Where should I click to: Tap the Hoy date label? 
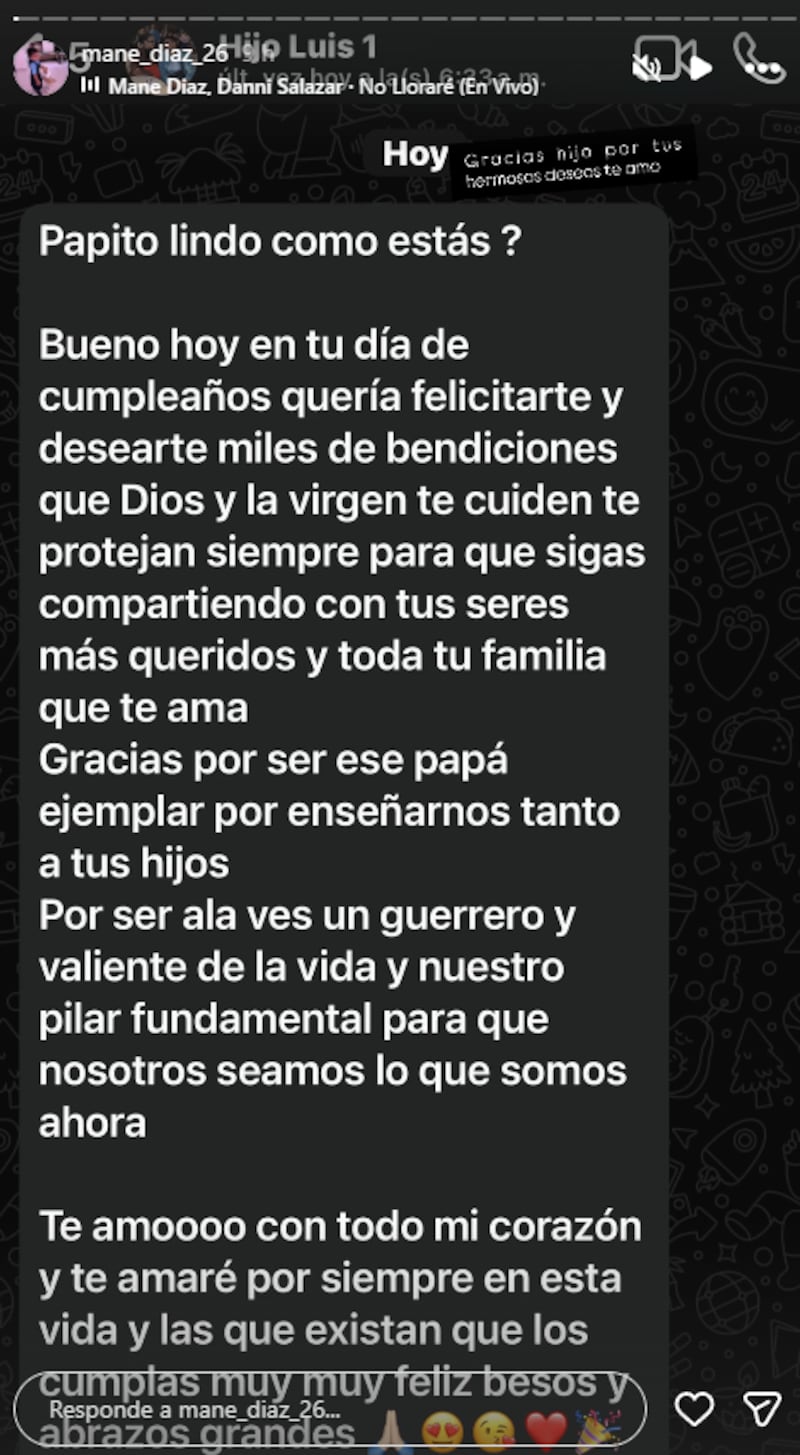click(415, 155)
